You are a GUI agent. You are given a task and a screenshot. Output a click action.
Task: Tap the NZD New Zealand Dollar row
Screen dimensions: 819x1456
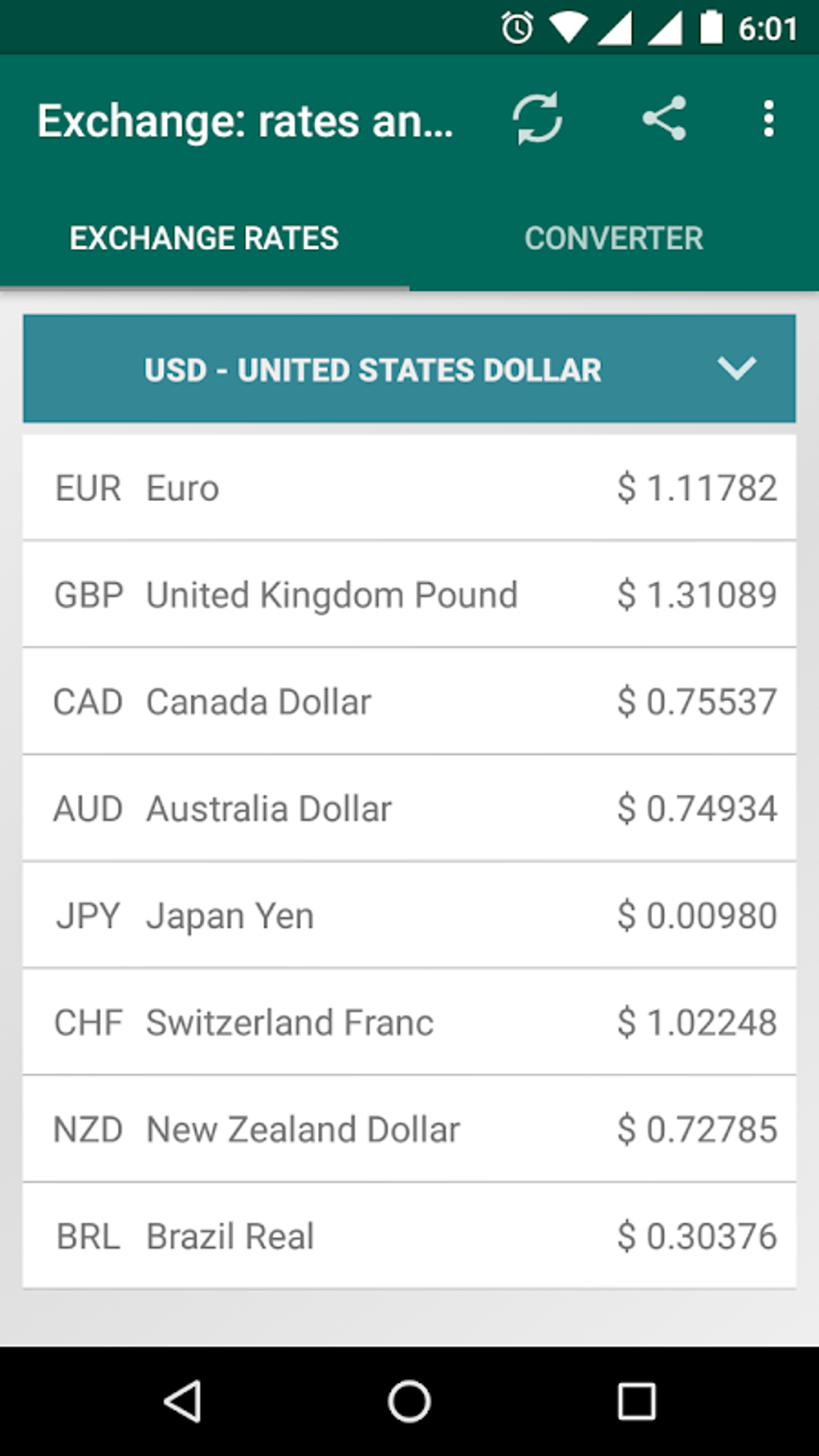tap(409, 1129)
